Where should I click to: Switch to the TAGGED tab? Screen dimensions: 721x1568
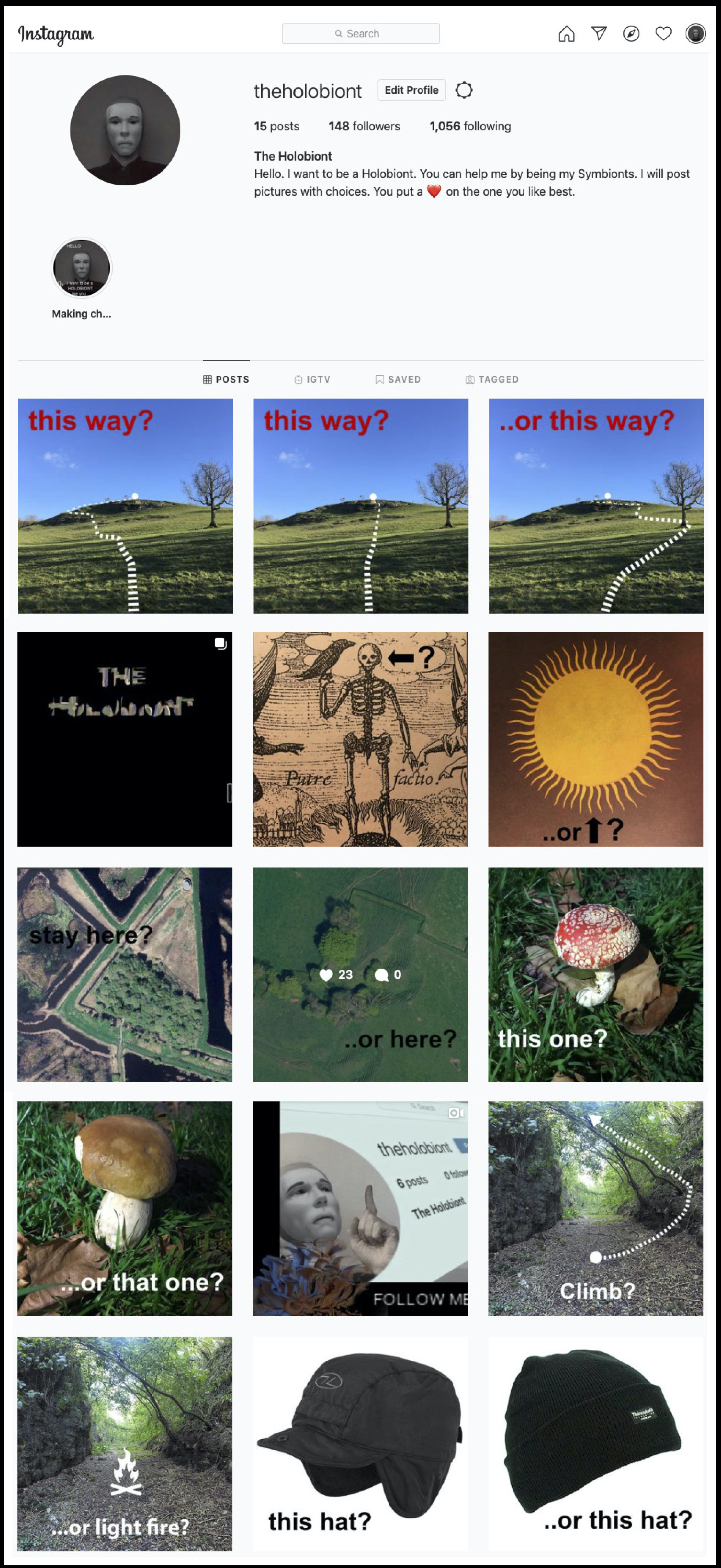pos(492,379)
